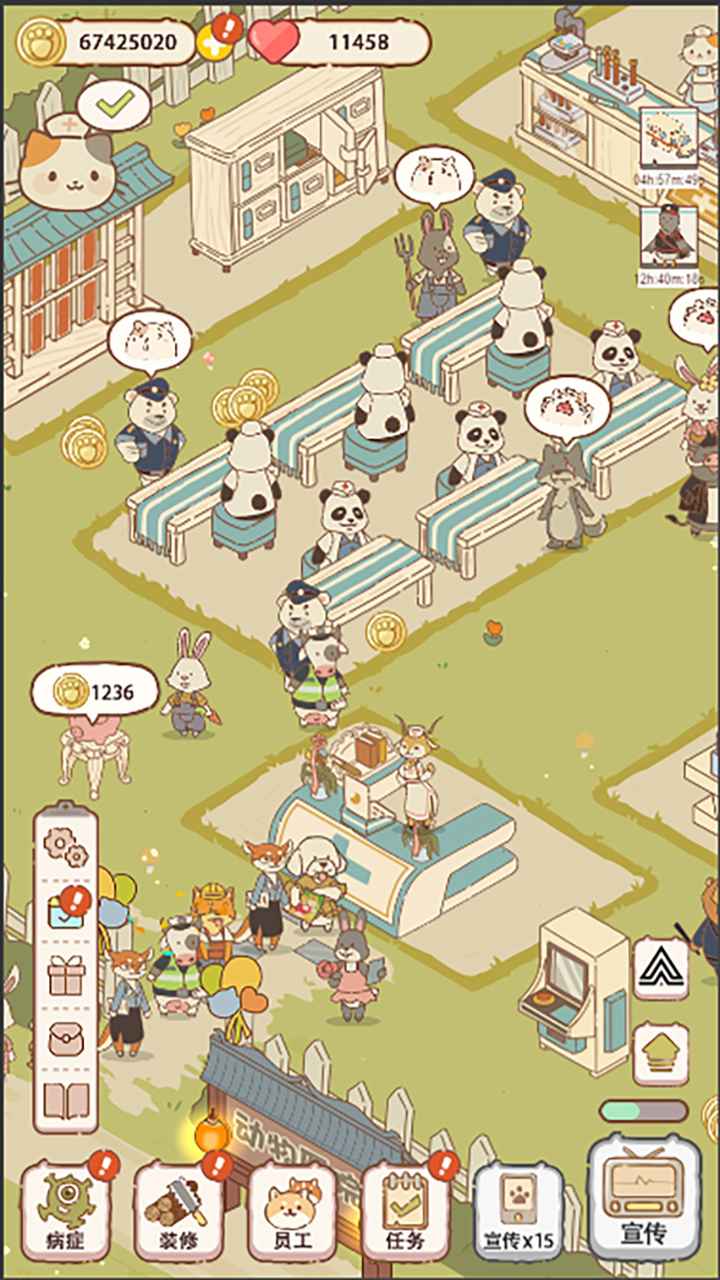This screenshot has height=1280, width=720.
Task: Collect the paw coin near the bench
Action: (385, 631)
